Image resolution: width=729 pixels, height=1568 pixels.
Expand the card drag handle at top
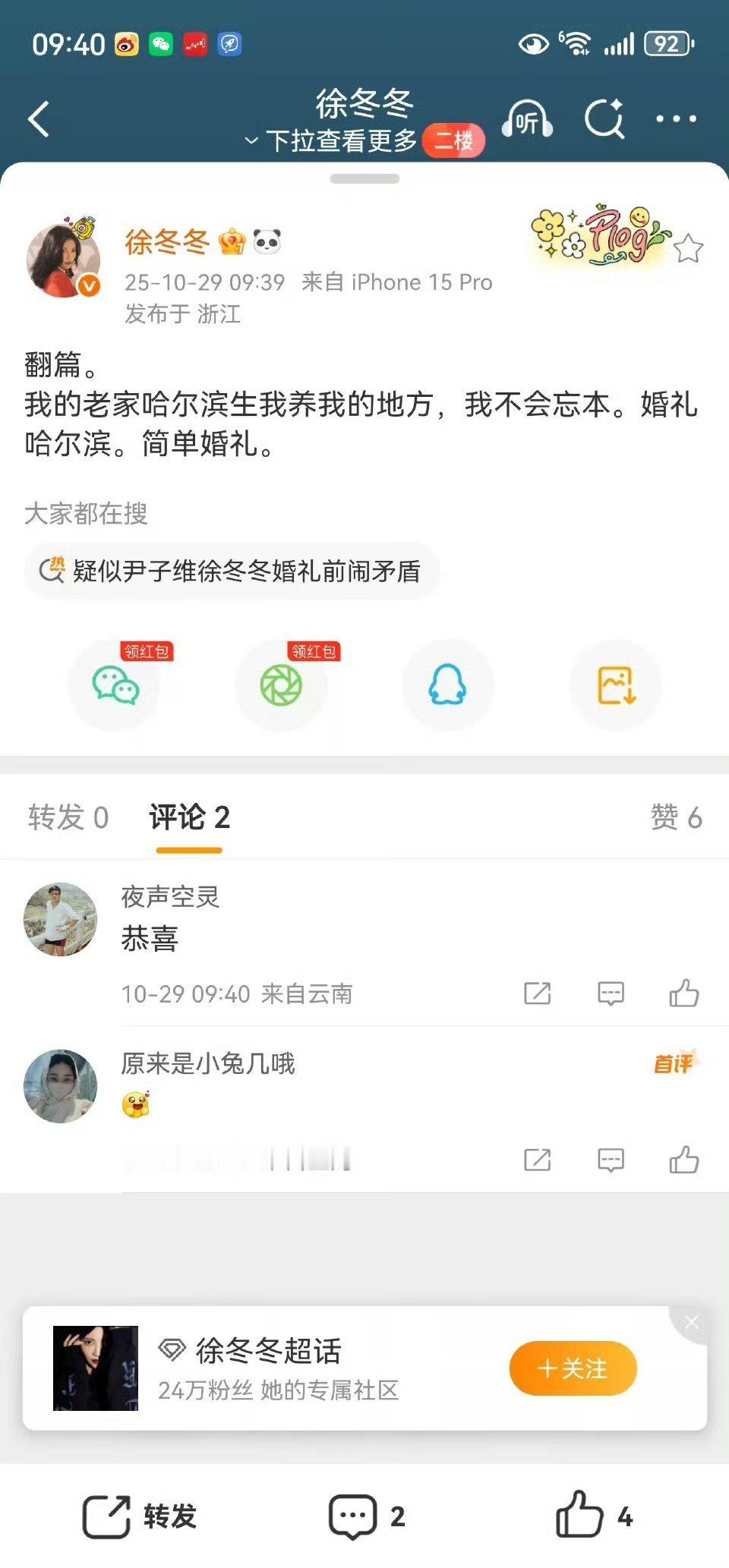[x=364, y=179]
